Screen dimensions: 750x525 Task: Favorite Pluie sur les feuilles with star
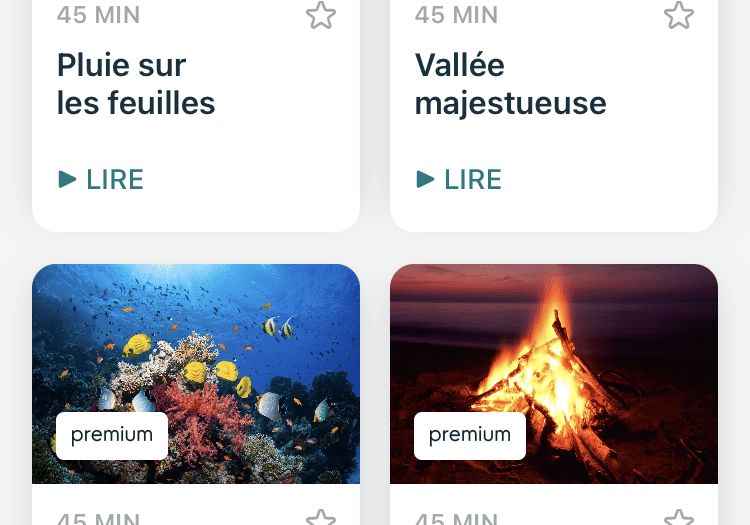320,14
